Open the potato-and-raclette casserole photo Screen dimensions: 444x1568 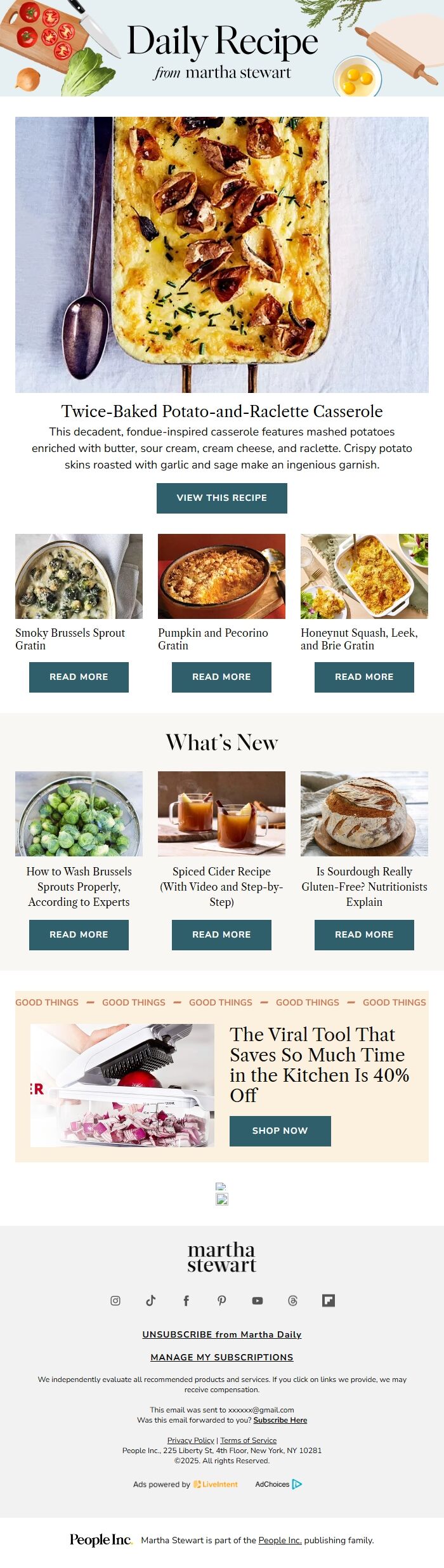pyautogui.click(x=221, y=254)
